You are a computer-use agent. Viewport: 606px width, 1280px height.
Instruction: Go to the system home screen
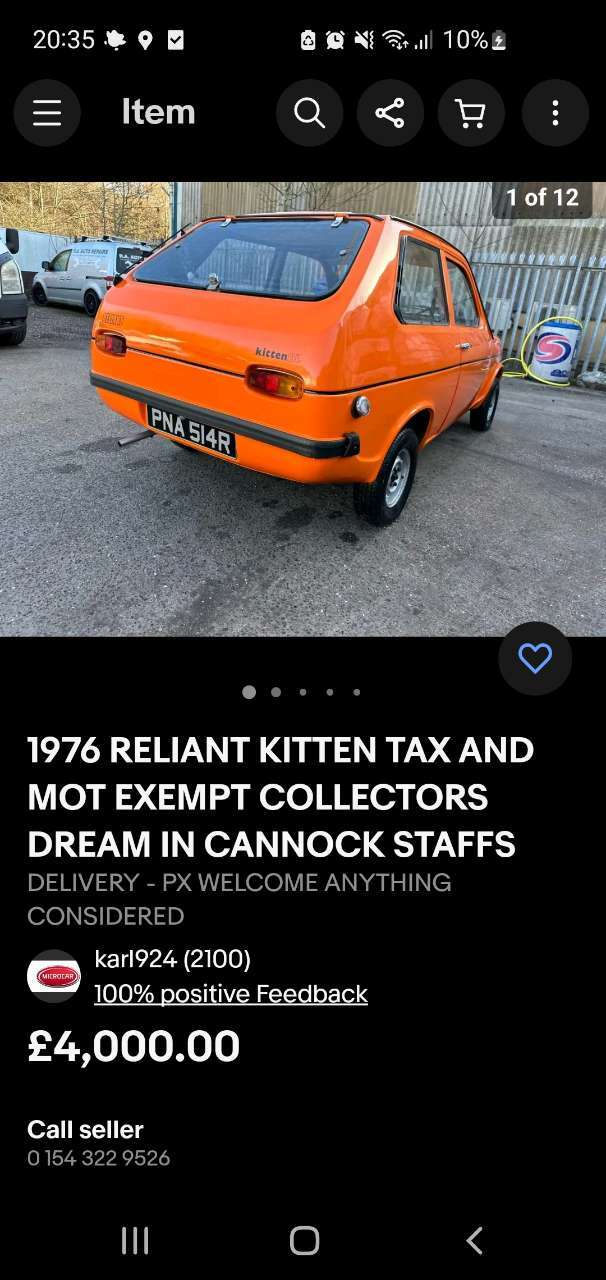pyautogui.click(x=304, y=1241)
